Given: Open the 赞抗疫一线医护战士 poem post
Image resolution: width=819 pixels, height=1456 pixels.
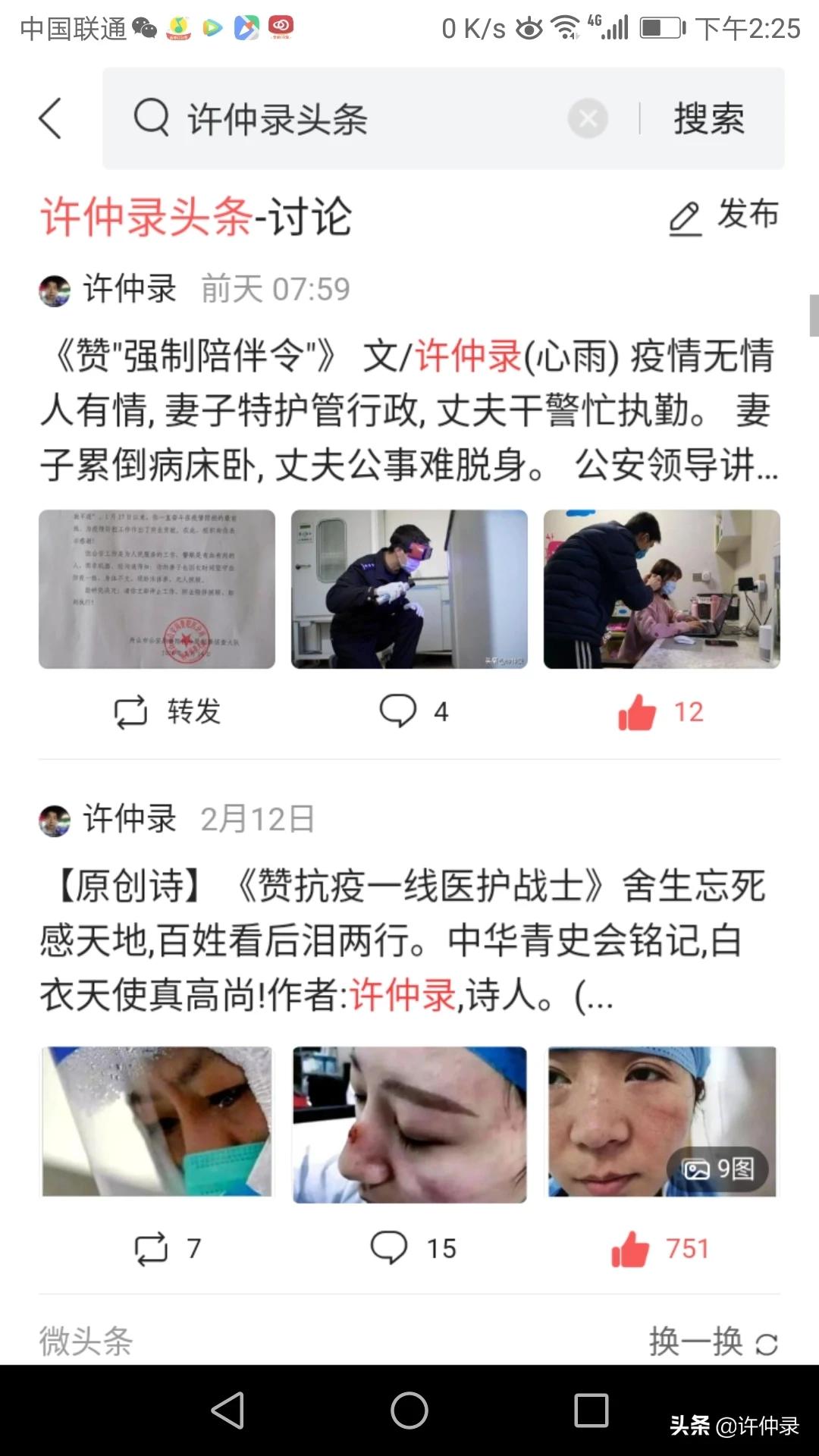Looking at the screenshot, I should [402, 940].
